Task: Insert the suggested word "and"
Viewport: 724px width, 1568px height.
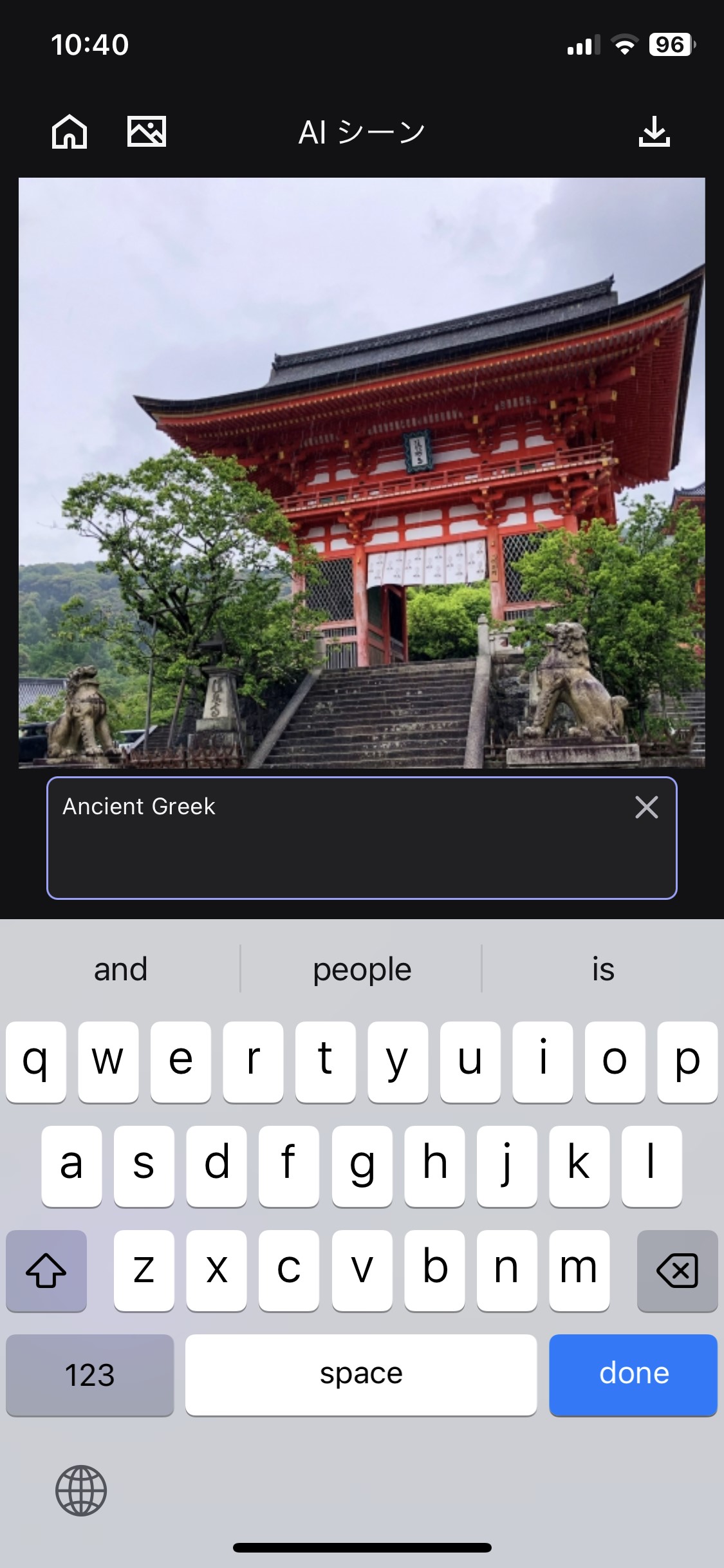Action: click(x=120, y=969)
